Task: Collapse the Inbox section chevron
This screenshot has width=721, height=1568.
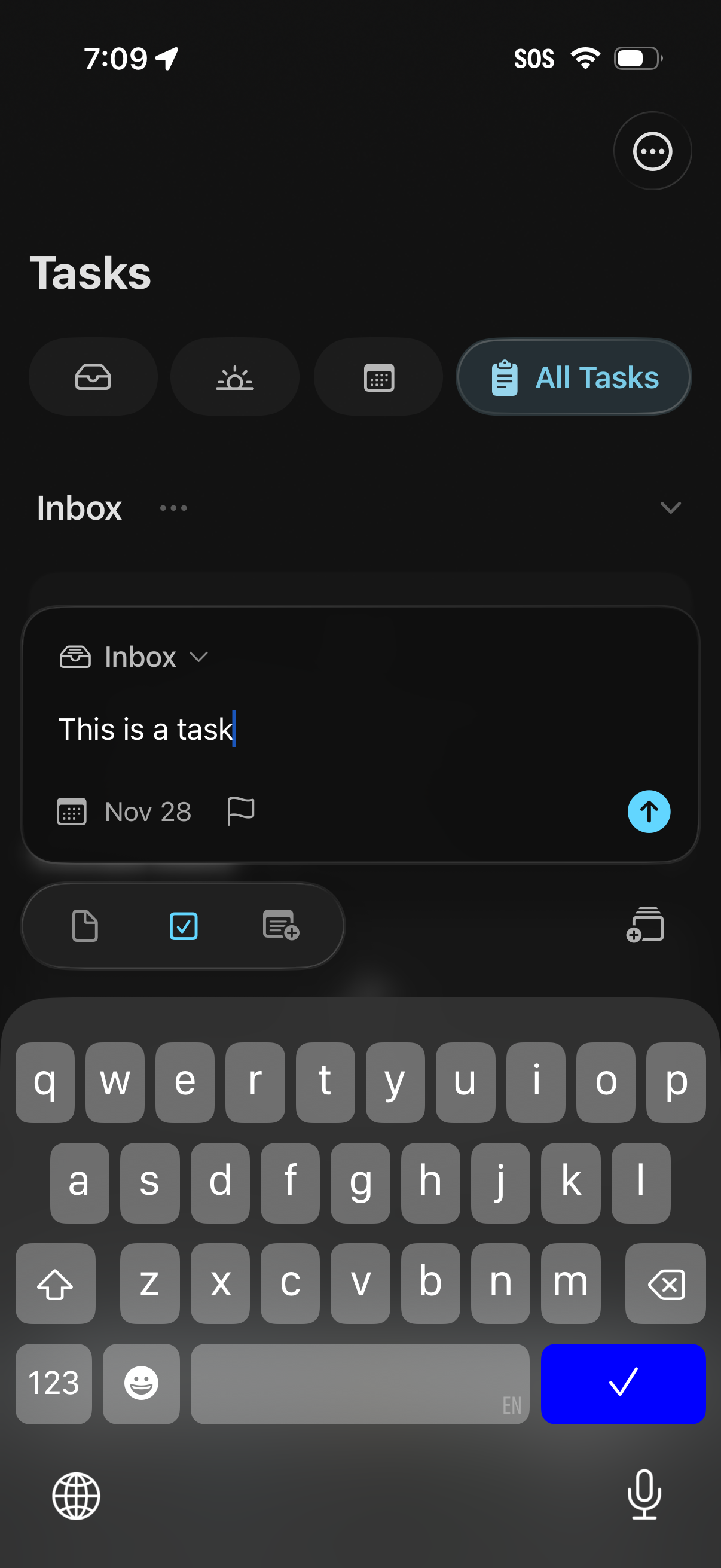Action: pos(670,507)
